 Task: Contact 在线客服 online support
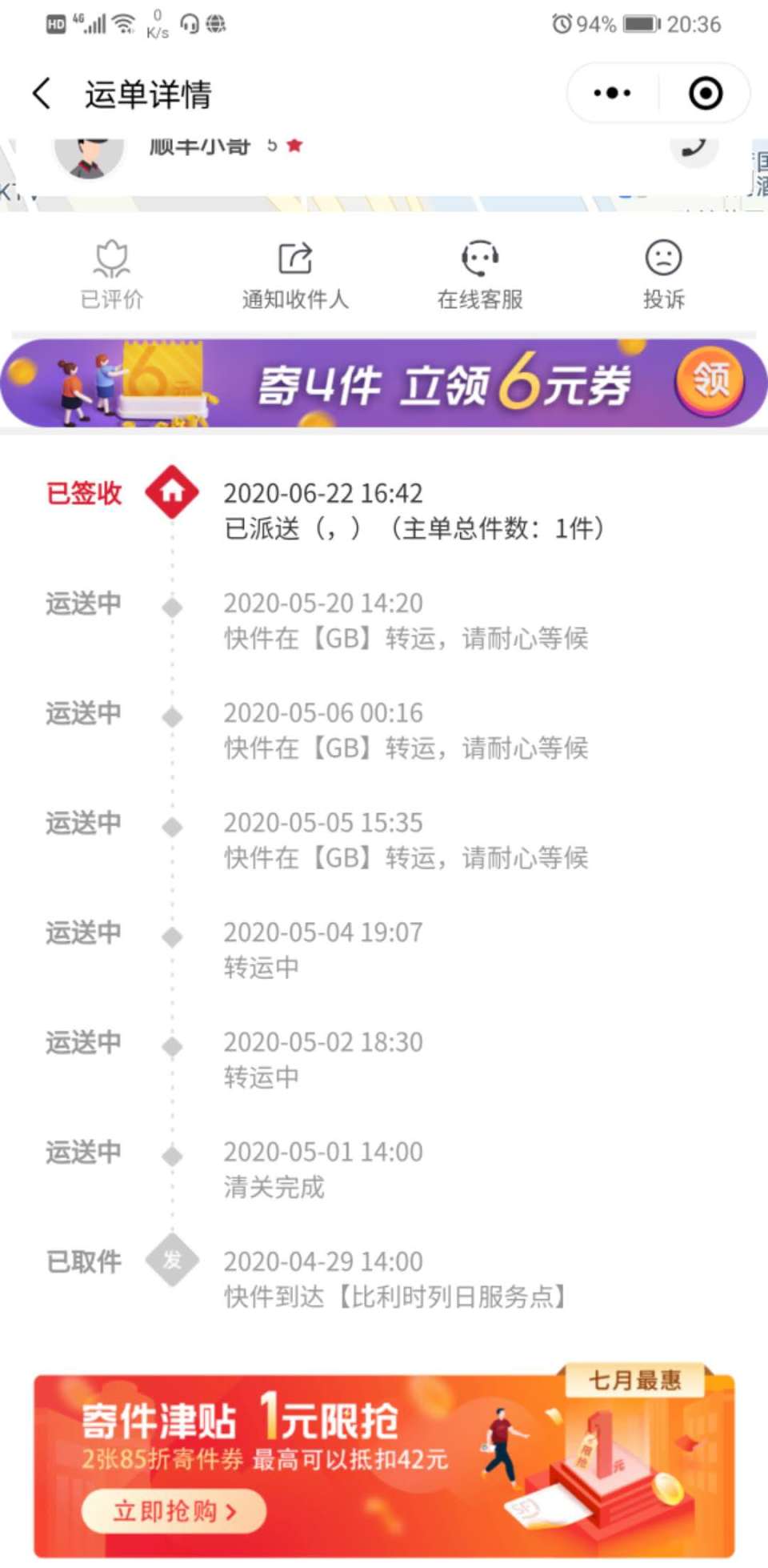(x=480, y=275)
